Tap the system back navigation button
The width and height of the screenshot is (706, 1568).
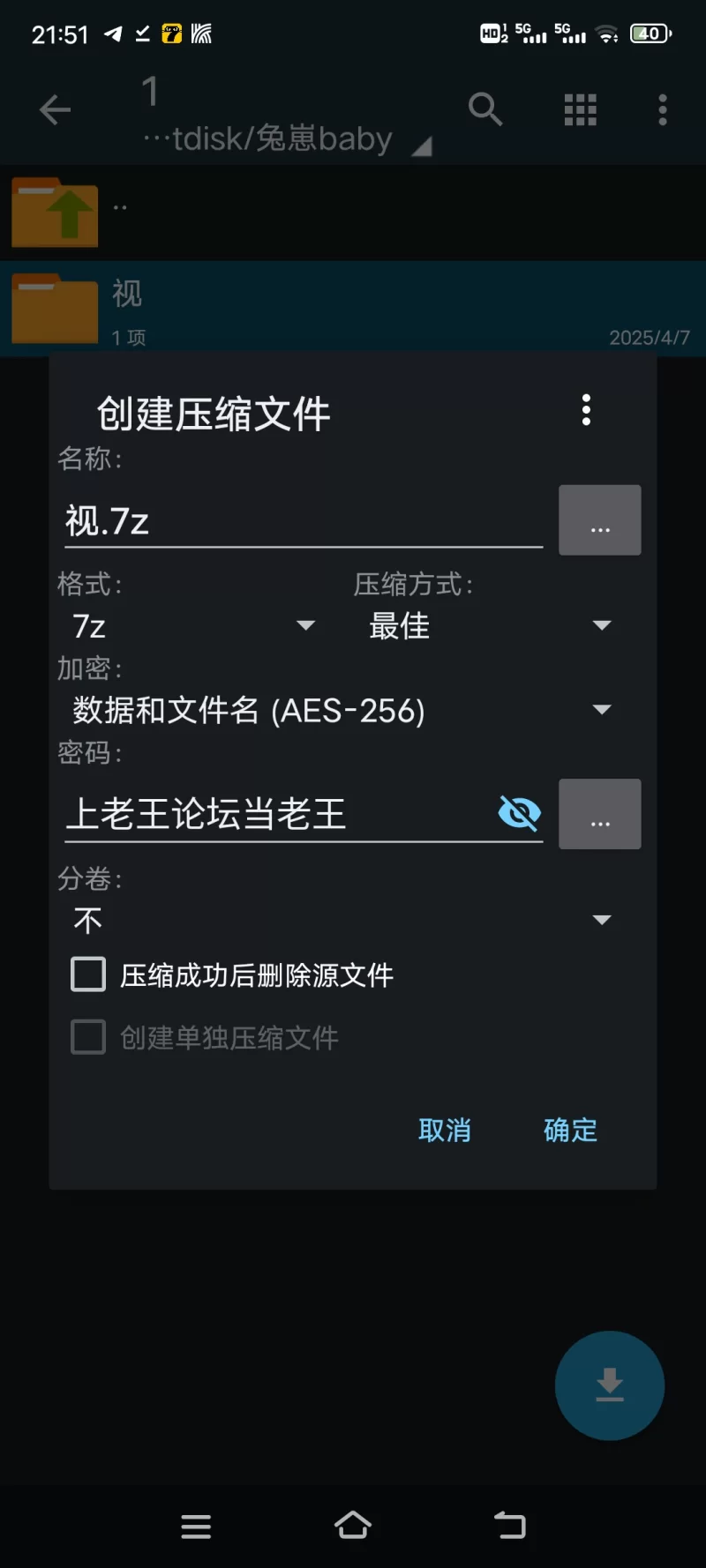[x=510, y=1526]
